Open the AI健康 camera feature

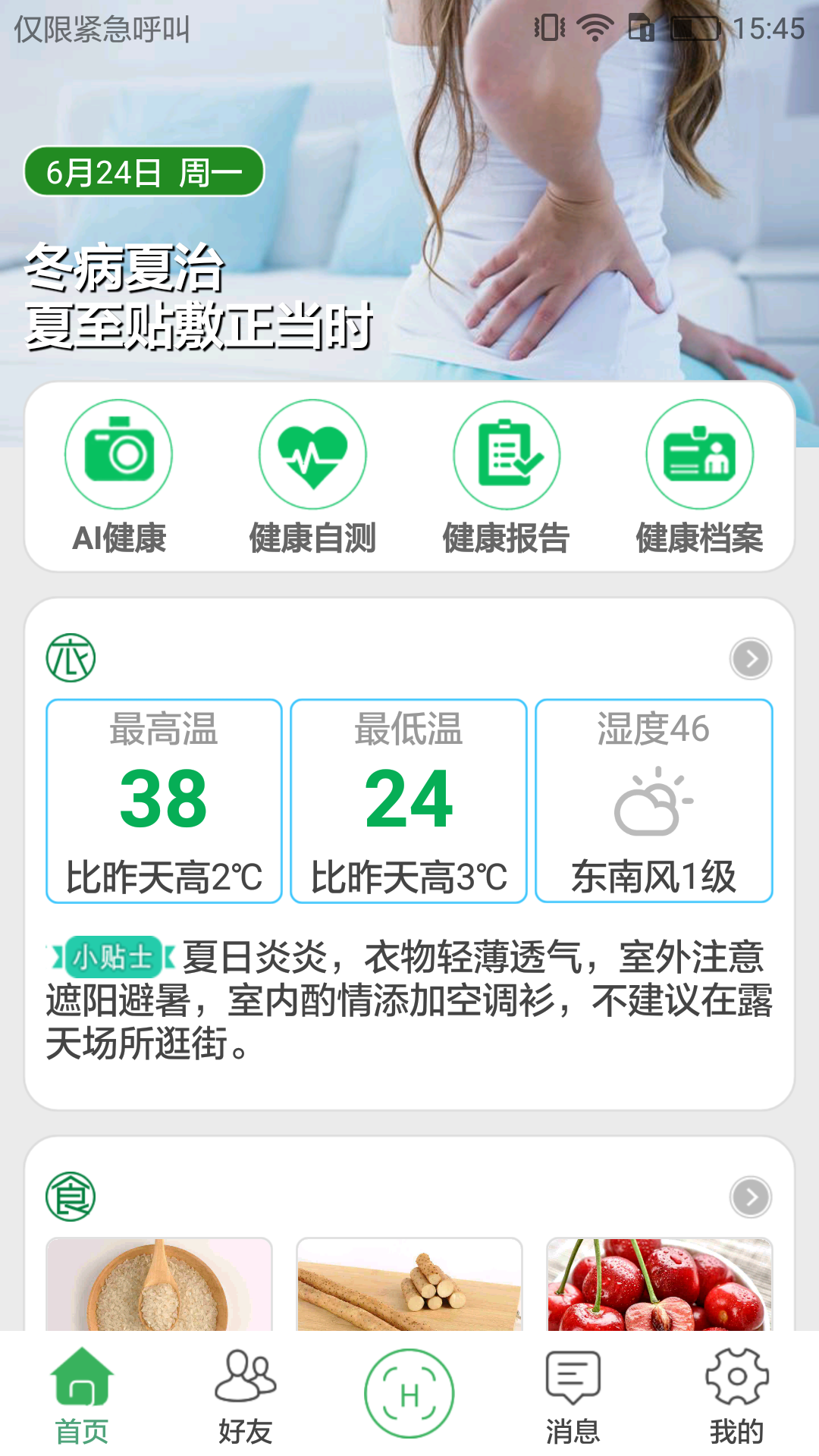(119, 453)
